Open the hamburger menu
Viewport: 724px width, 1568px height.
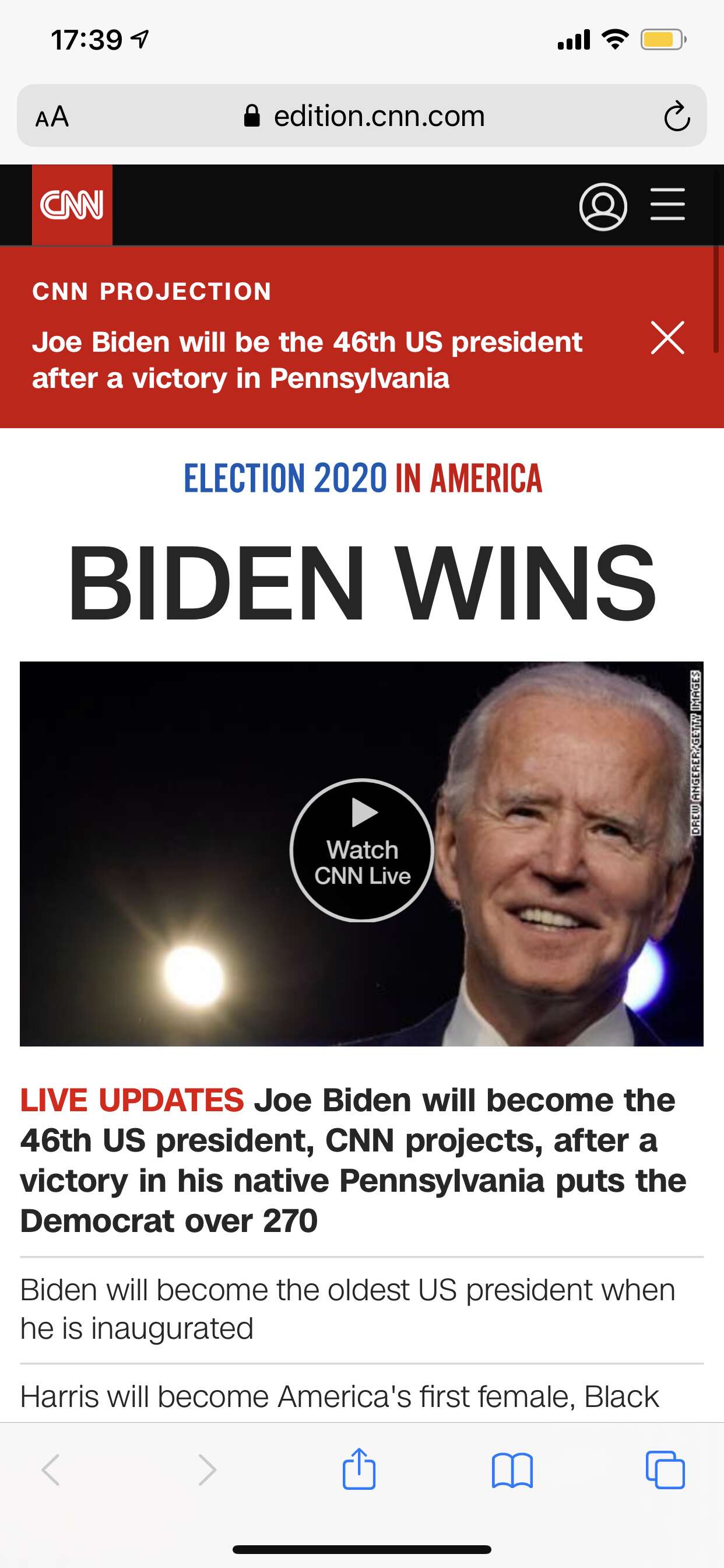click(667, 205)
